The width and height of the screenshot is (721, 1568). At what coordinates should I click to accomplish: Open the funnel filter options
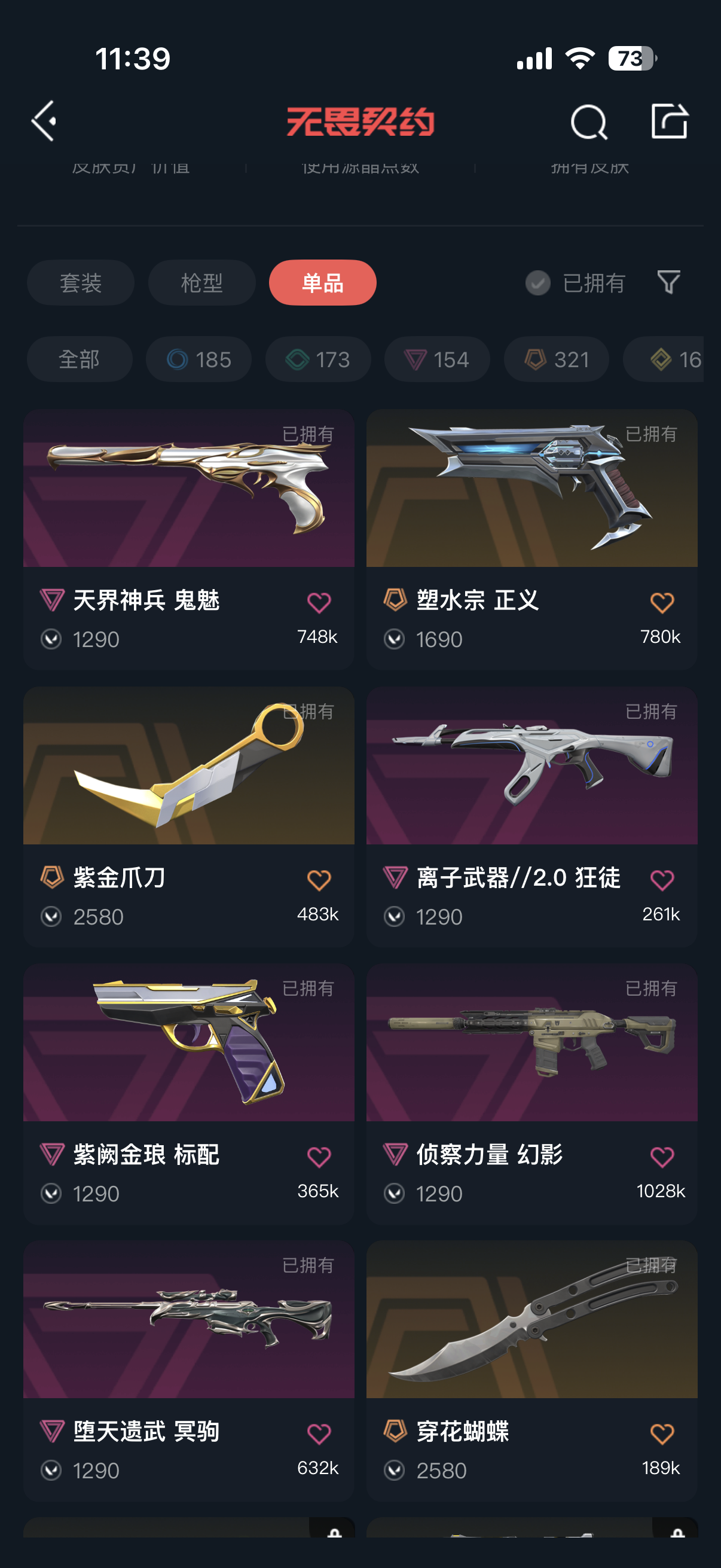tap(668, 282)
